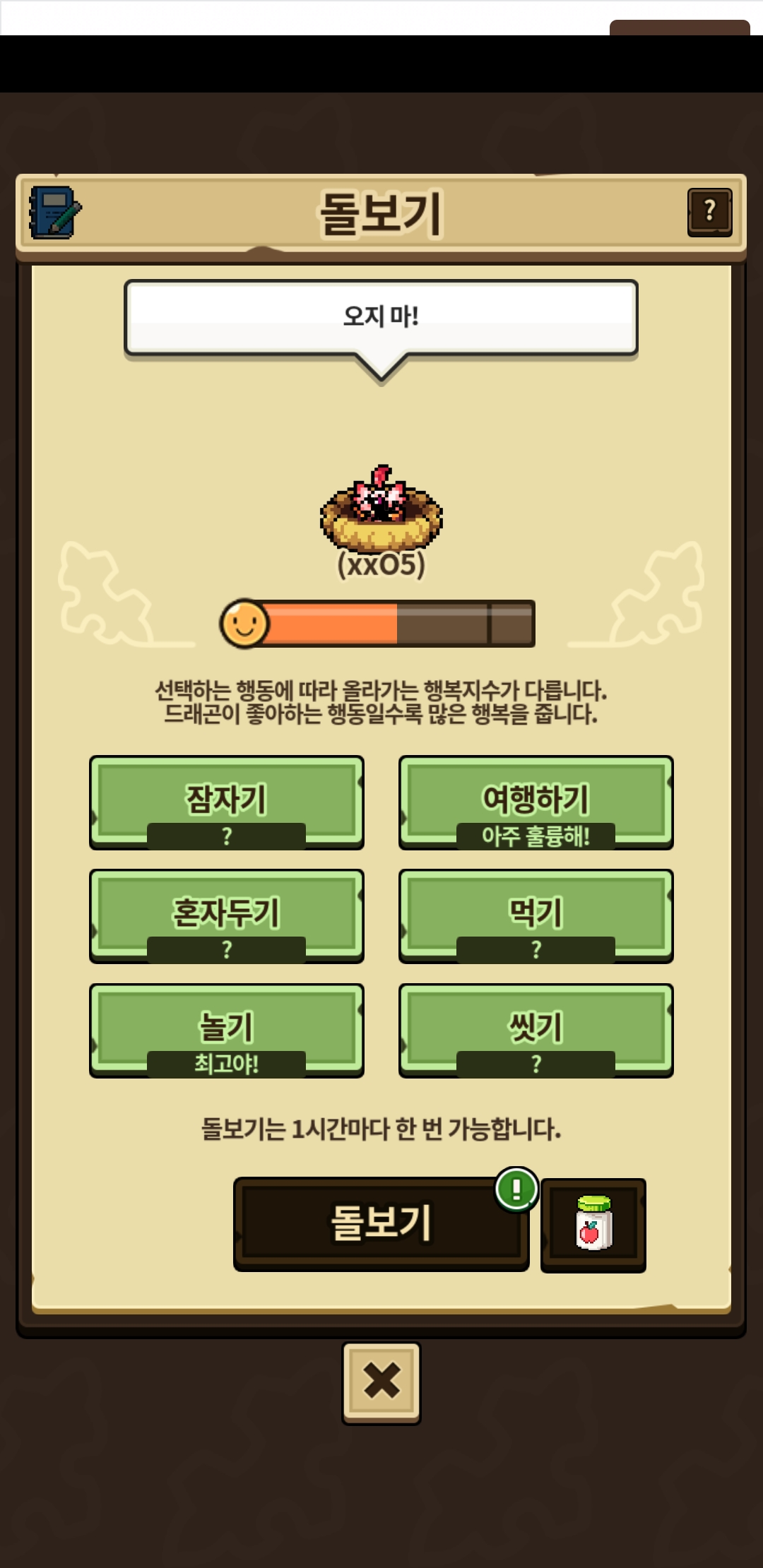Pick the 혼자두기 option
The width and height of the screenshot is (763, 1568).
pyautogui.click(x=226, y=915)
